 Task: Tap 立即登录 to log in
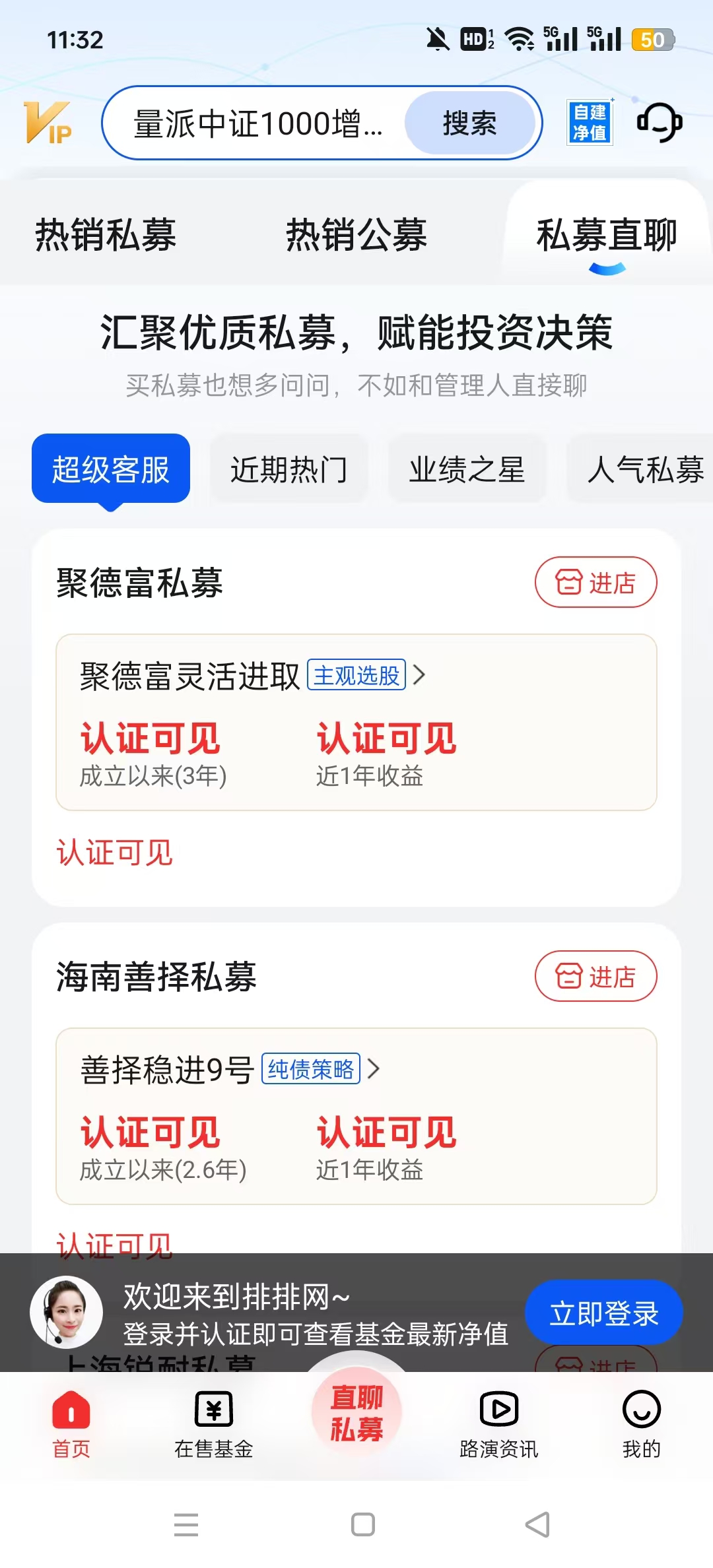coord(603,1313)
